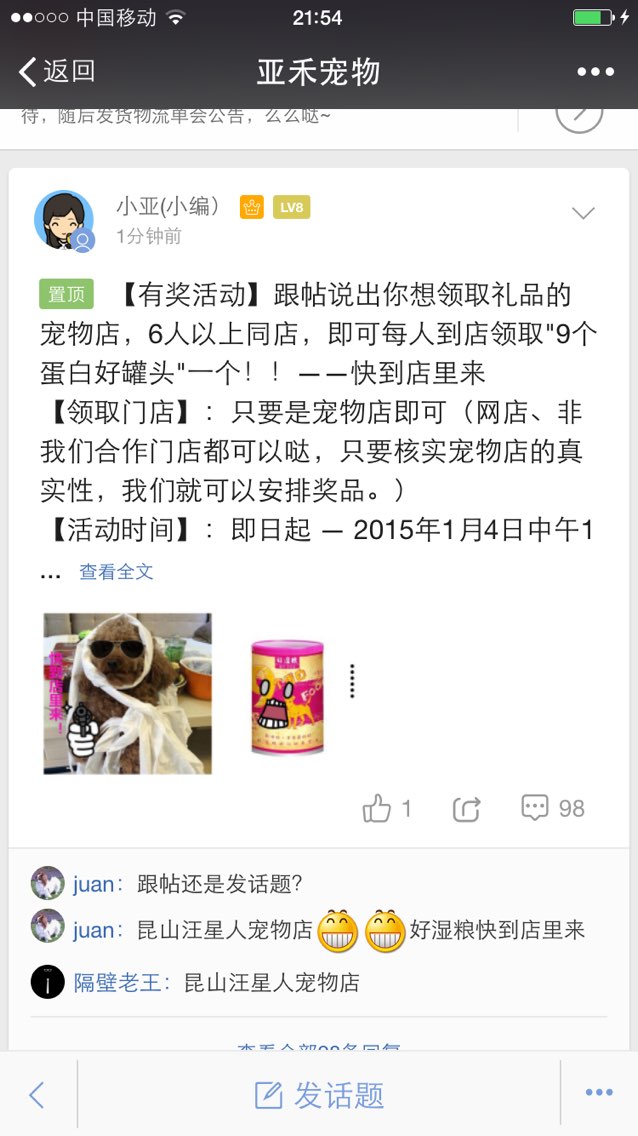Open the top-right three-dot menu
This screenshot has height=1136, width=638.
pos(595,72)
